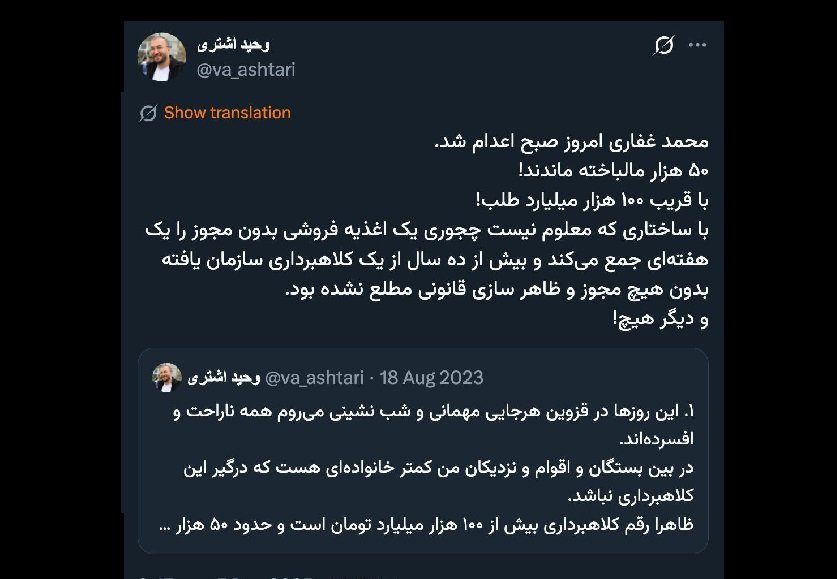
Task: Open Vahid Ashtari's profile picture
Action: (162, 57)
